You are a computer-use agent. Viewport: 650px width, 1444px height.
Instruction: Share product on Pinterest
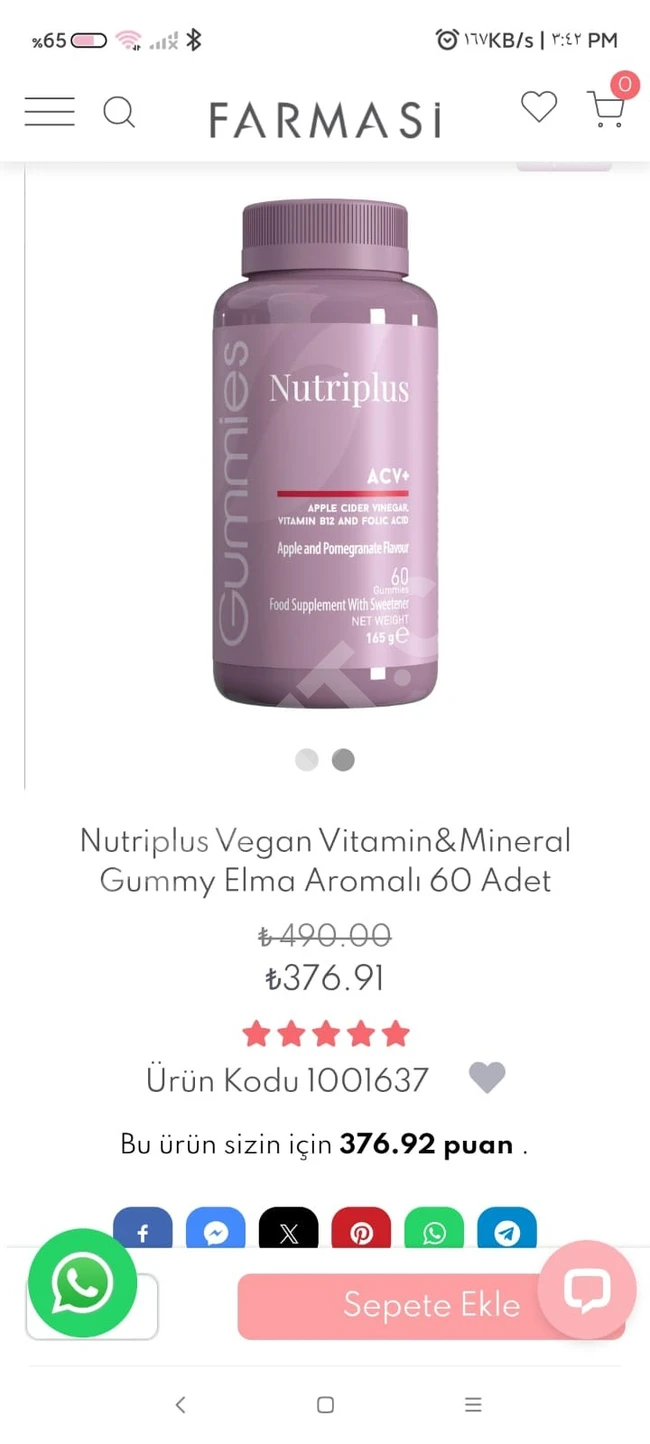[x=362, y=1231]
